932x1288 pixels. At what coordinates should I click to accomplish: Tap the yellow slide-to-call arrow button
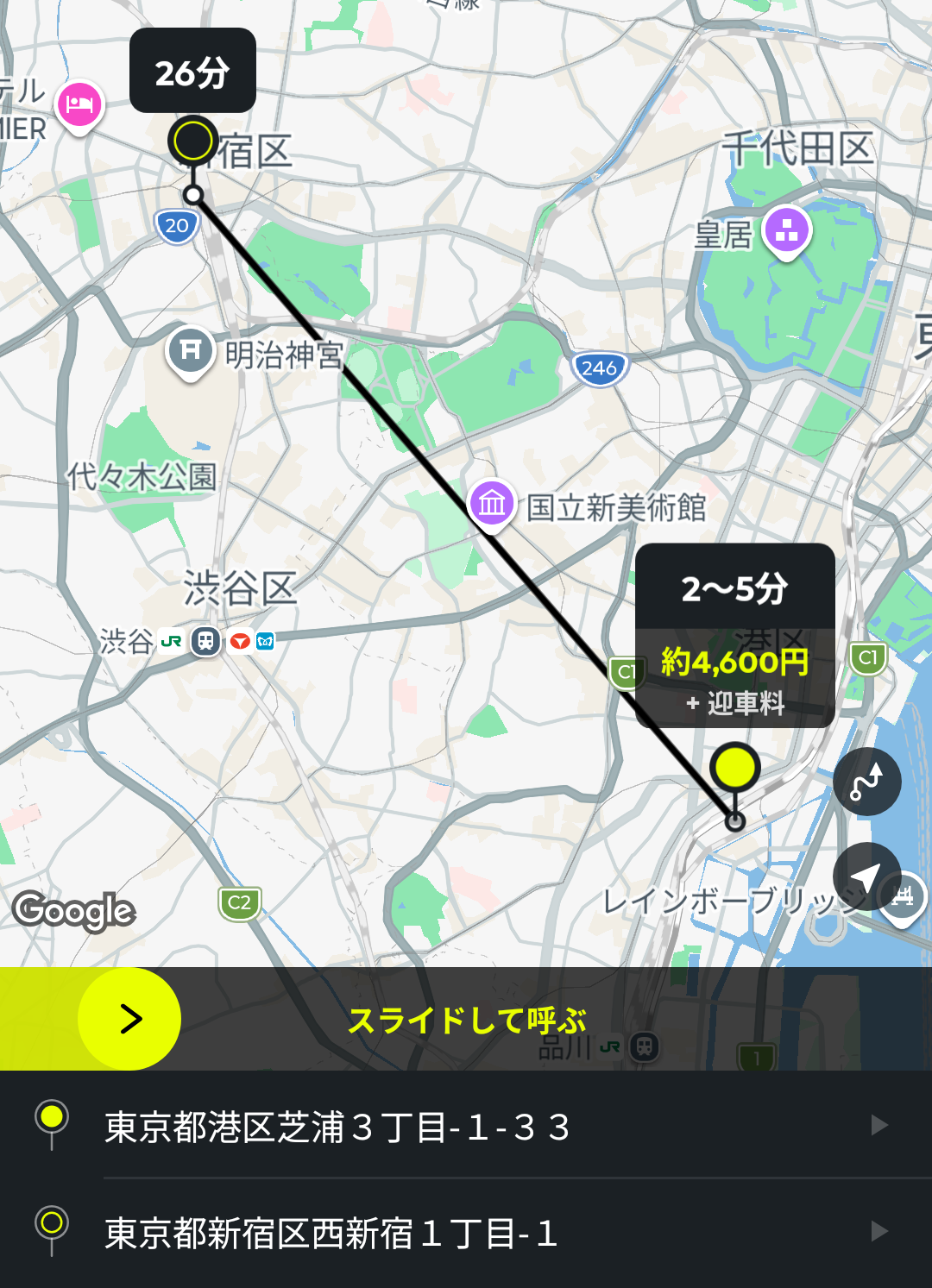tap(129, 1019)
